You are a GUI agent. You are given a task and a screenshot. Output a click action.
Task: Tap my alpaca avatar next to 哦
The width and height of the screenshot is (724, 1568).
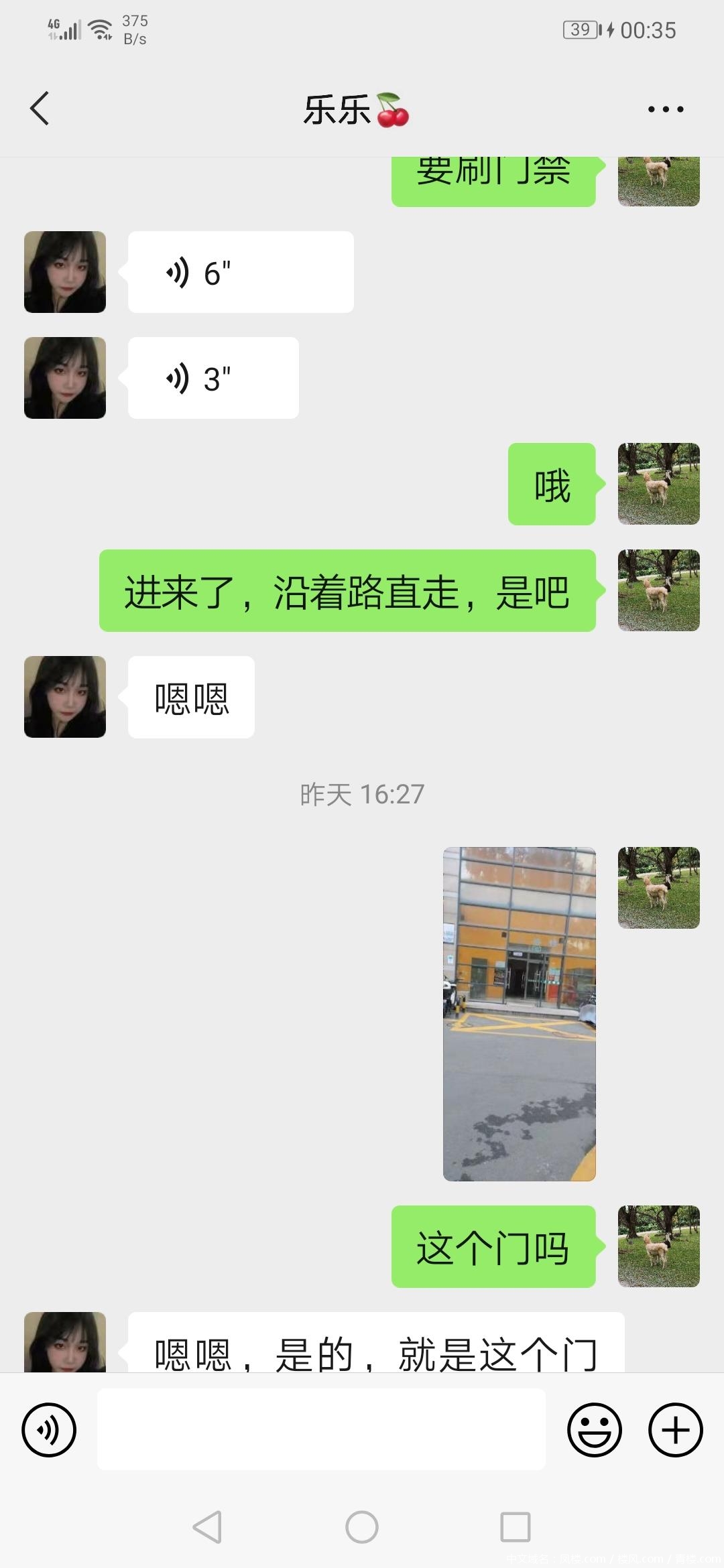click(658, 484)
